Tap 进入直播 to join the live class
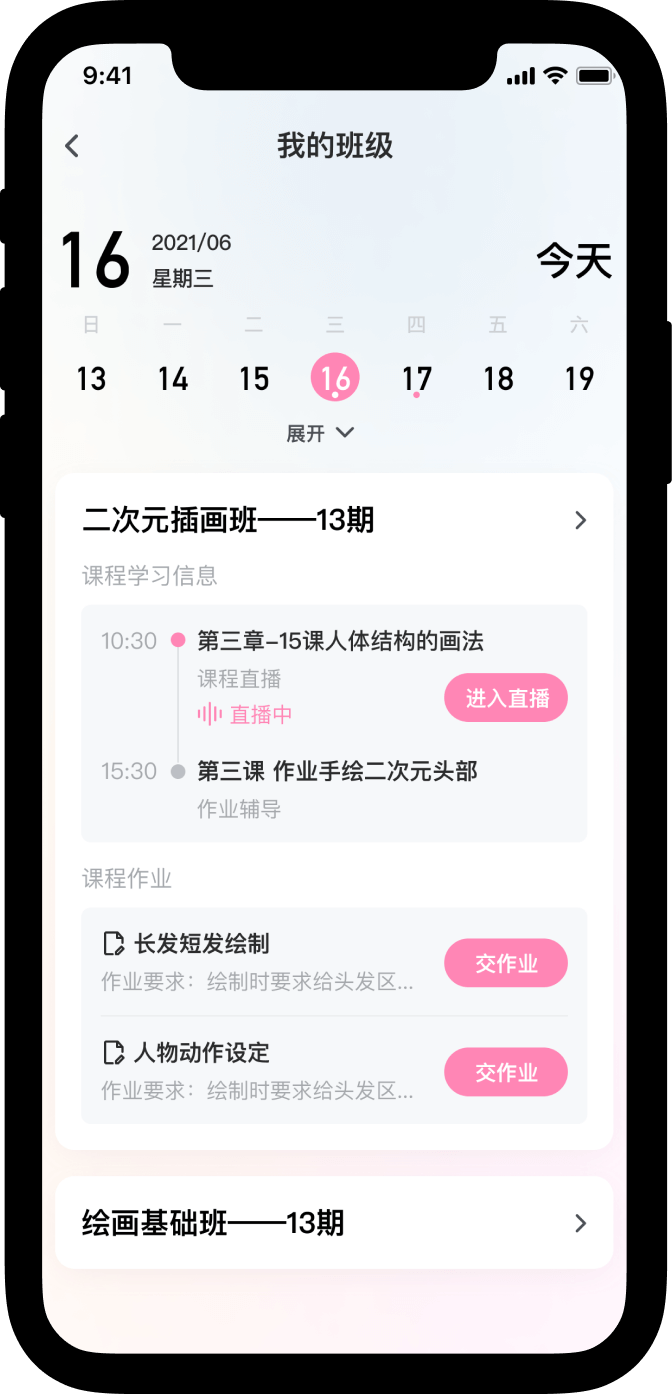 tap(506, 698)
